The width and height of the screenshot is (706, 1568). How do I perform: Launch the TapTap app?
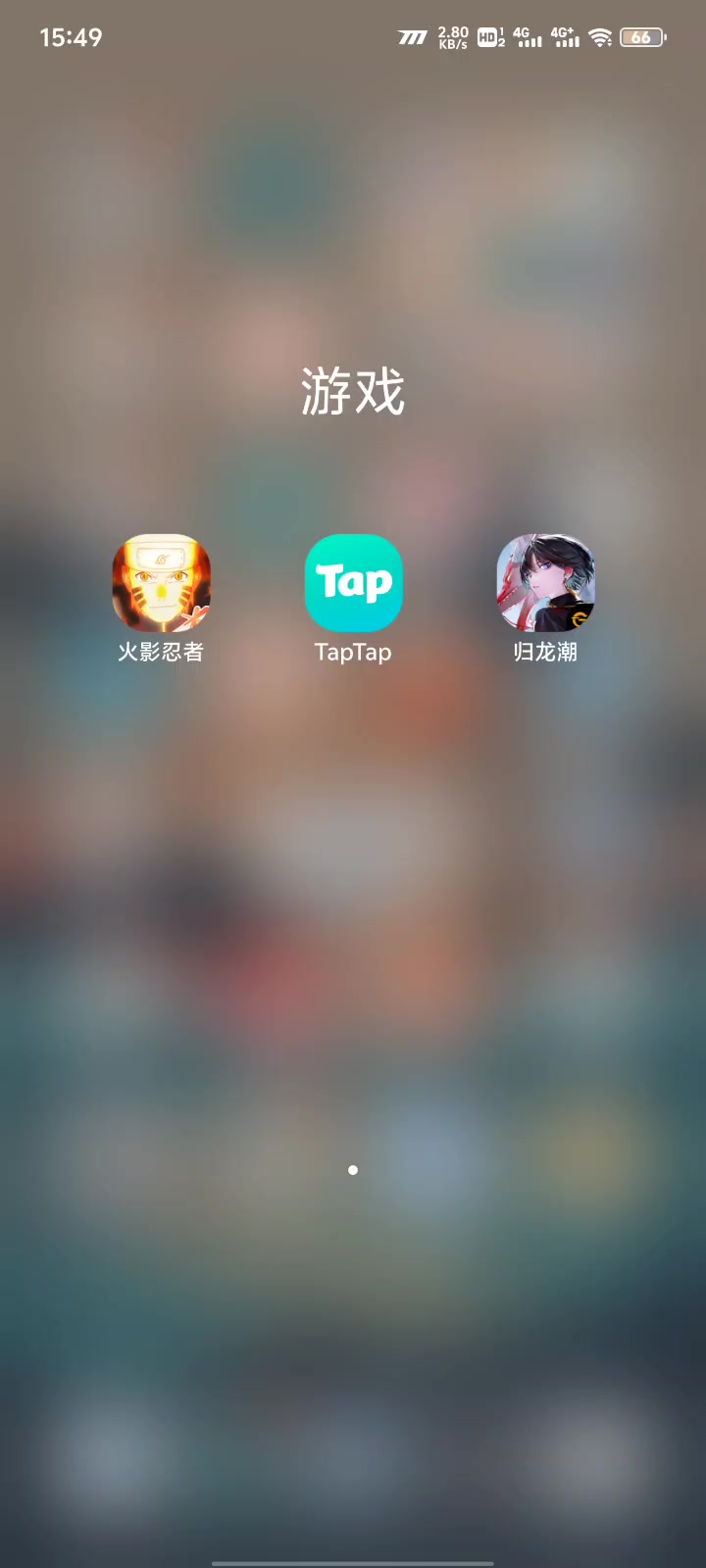click(353, 583)
